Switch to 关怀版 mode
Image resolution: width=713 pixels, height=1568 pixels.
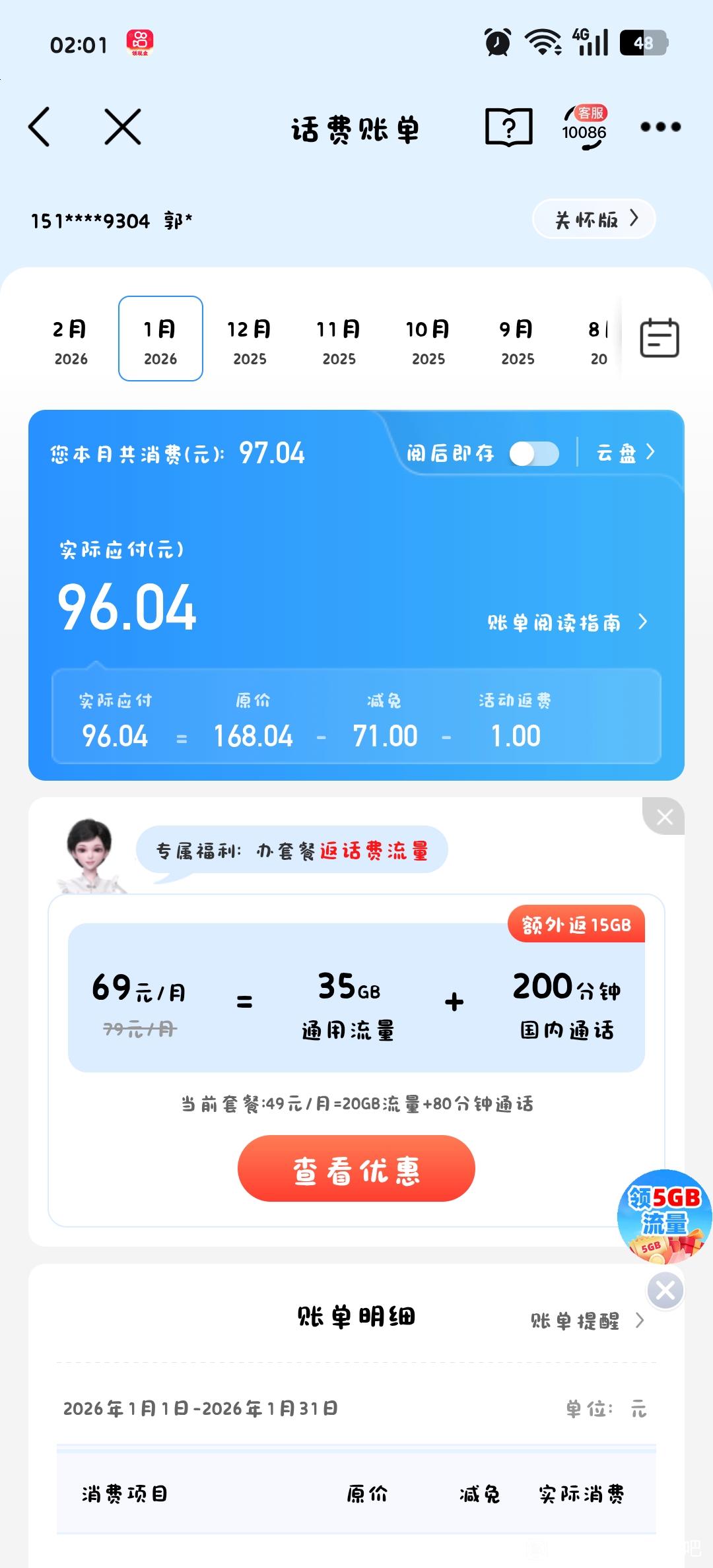point(594,219)
